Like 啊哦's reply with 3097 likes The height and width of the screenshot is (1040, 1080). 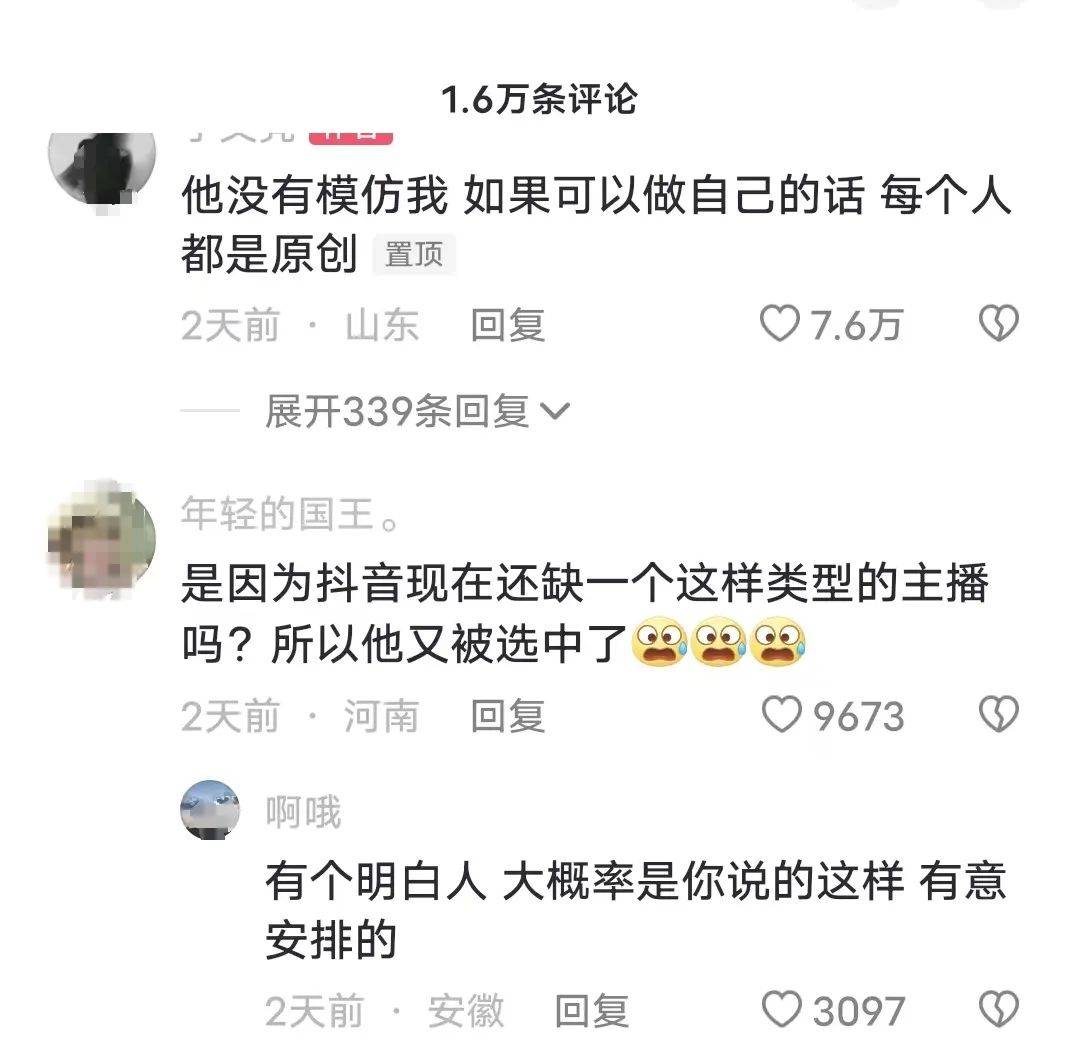click(x=781, y=1011)
